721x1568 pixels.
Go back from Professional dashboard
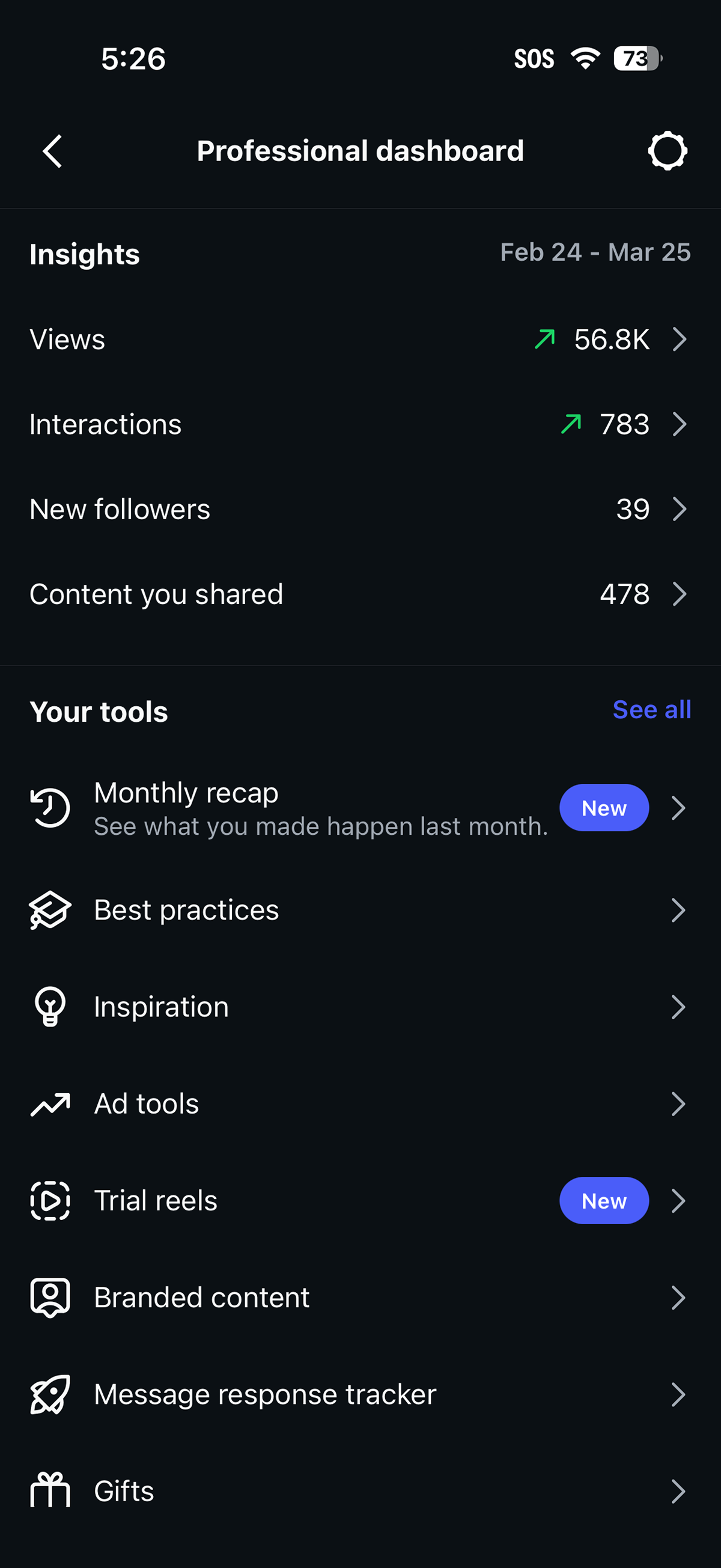(x=53, y=151)
